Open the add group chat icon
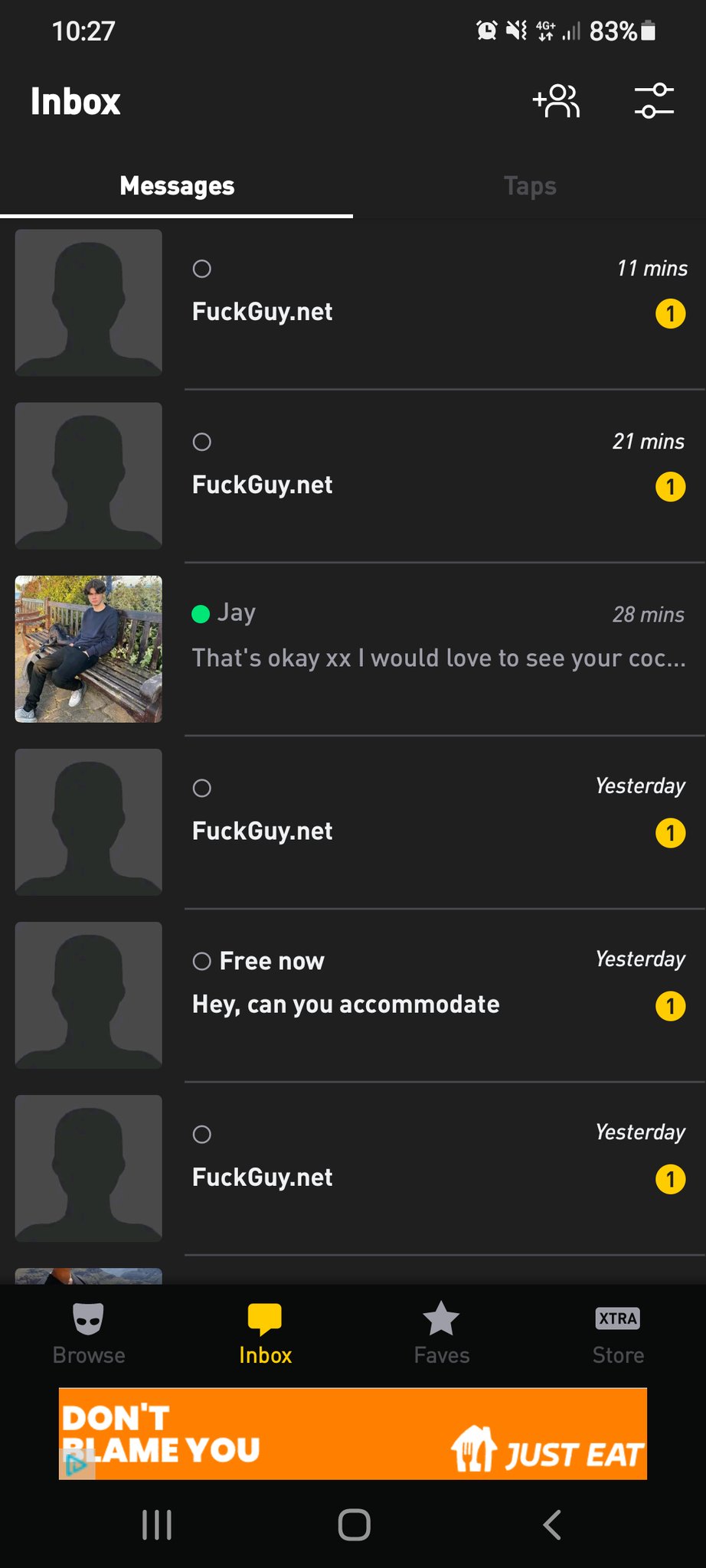This screenshot has width=706, height=1568. tap(557, 101)
